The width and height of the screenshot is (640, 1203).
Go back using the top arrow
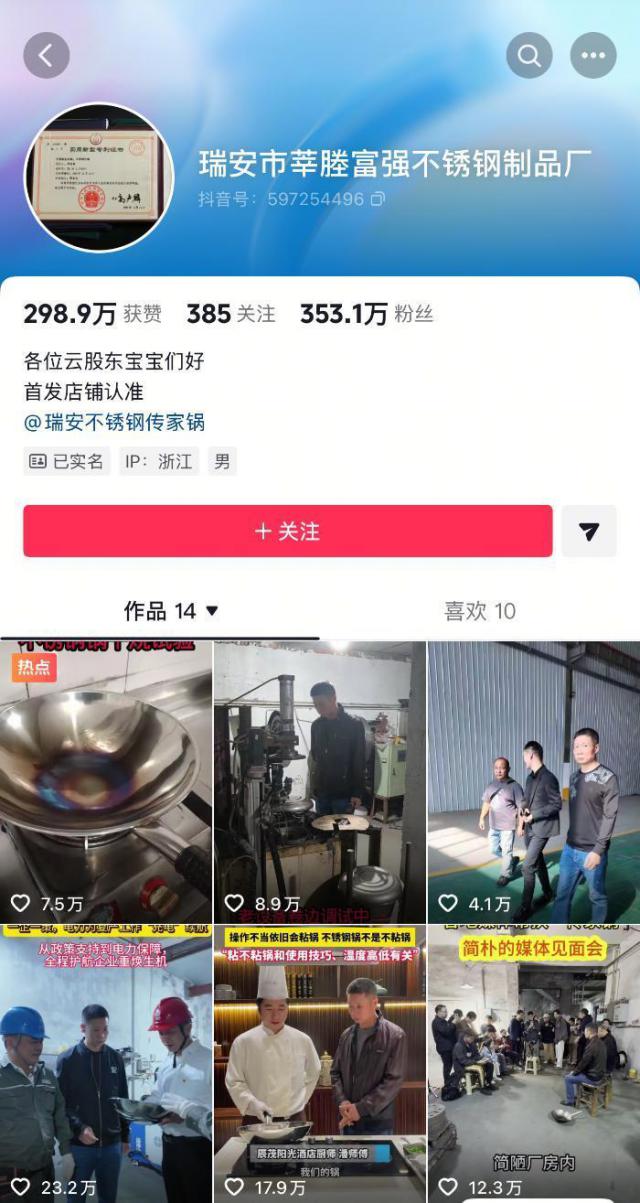(46, 55)
